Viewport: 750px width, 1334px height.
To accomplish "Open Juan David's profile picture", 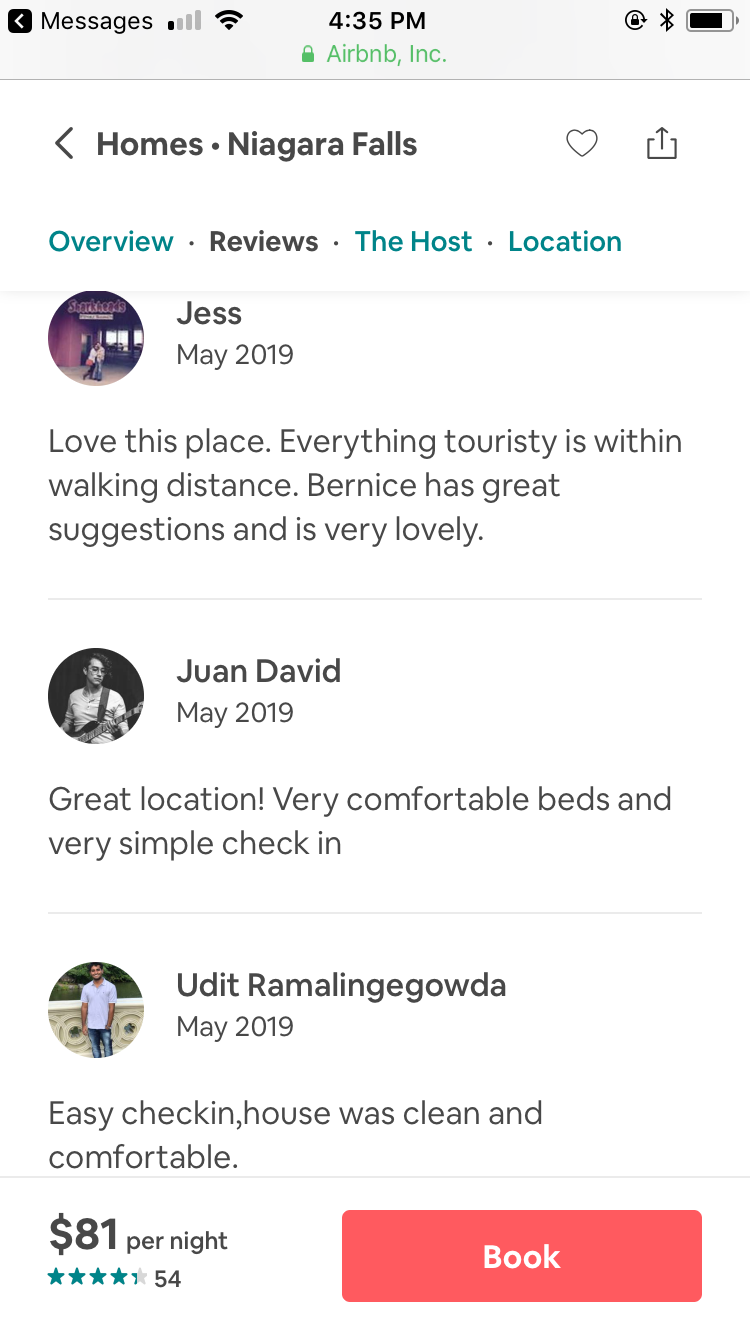I will pos(96,696).
